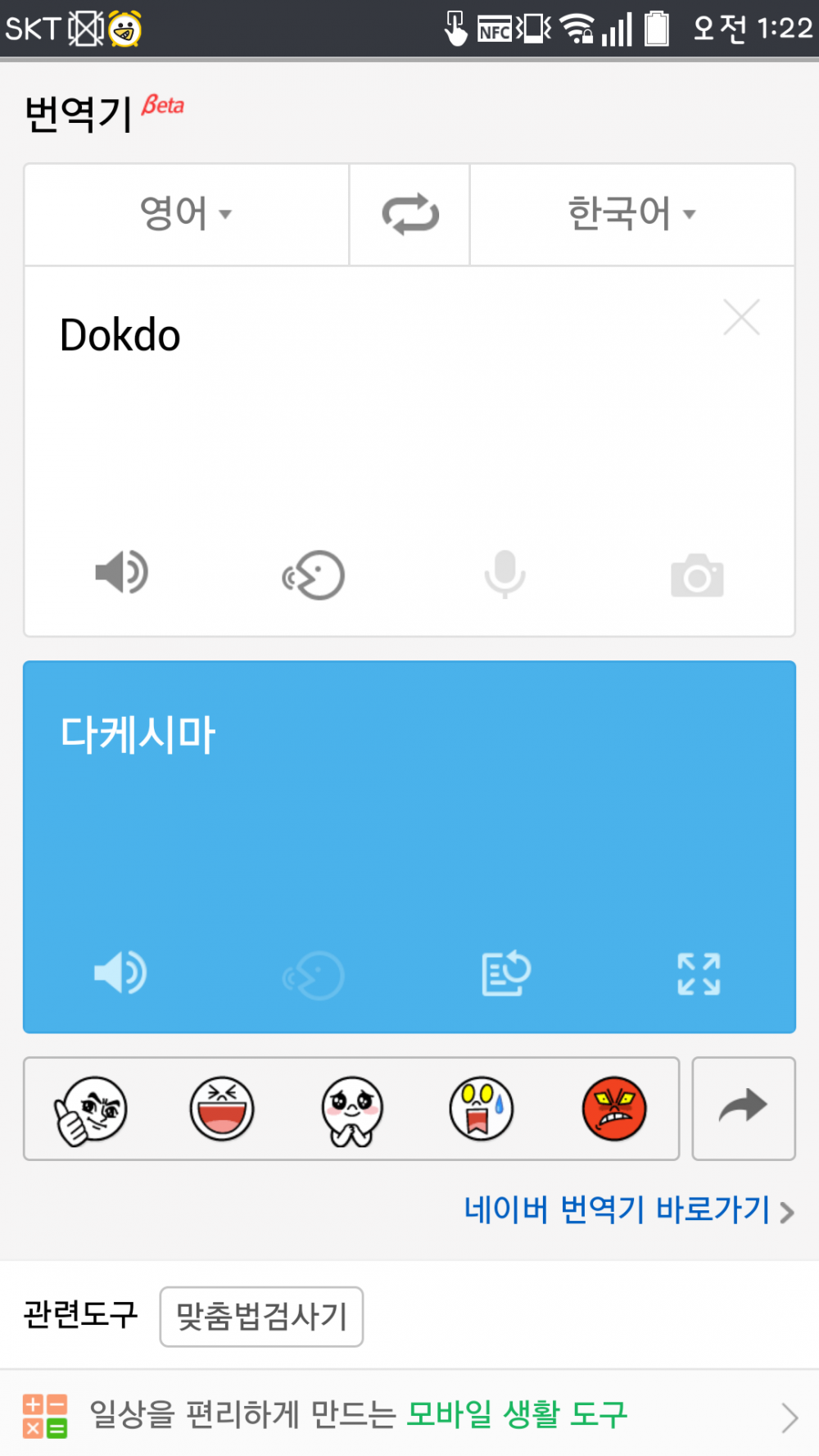Select the thumbs-up emoticon
This screenshot has width=819, height=1456.
91,1109
